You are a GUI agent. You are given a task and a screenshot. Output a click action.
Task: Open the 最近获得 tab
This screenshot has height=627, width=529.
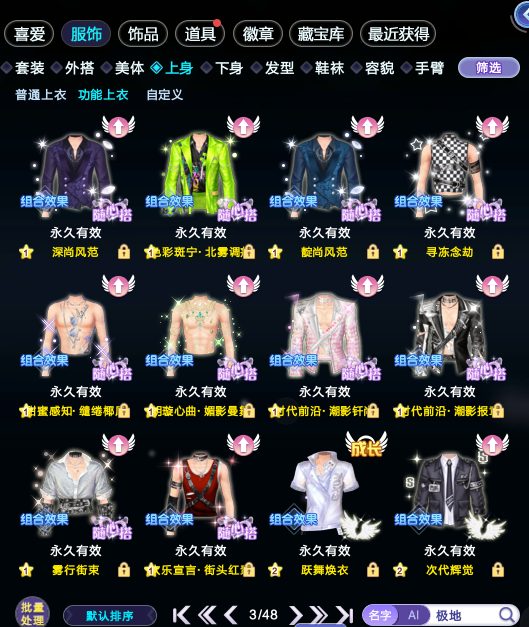(x=398, y=34)
